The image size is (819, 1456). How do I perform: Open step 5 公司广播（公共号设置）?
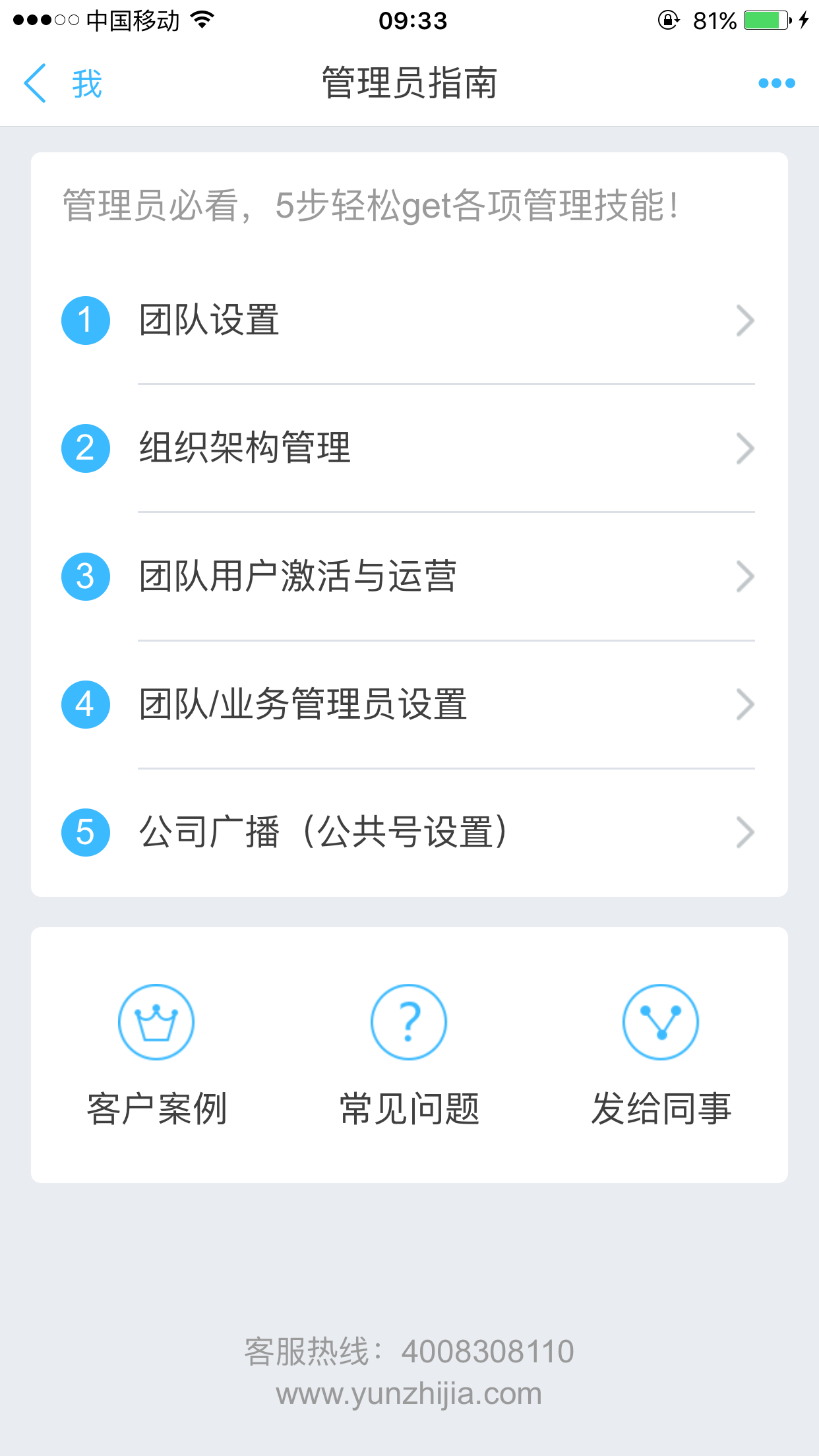coord(409,832)
